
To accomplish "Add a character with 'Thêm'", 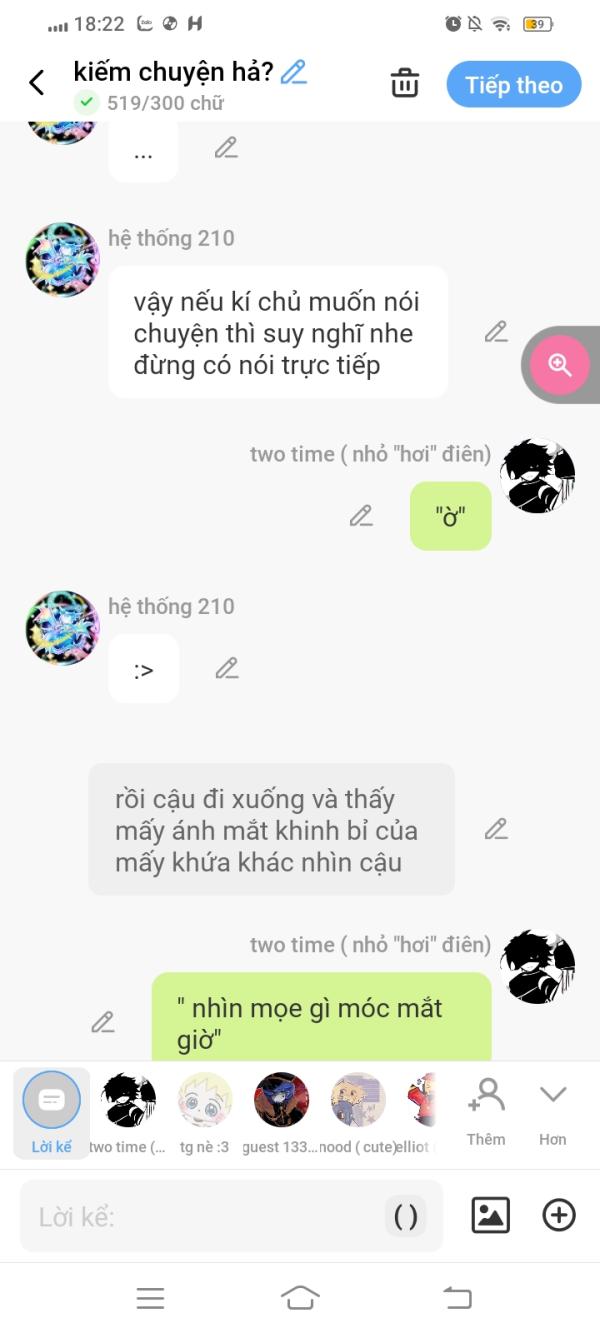I will (x=486, y=1110).
